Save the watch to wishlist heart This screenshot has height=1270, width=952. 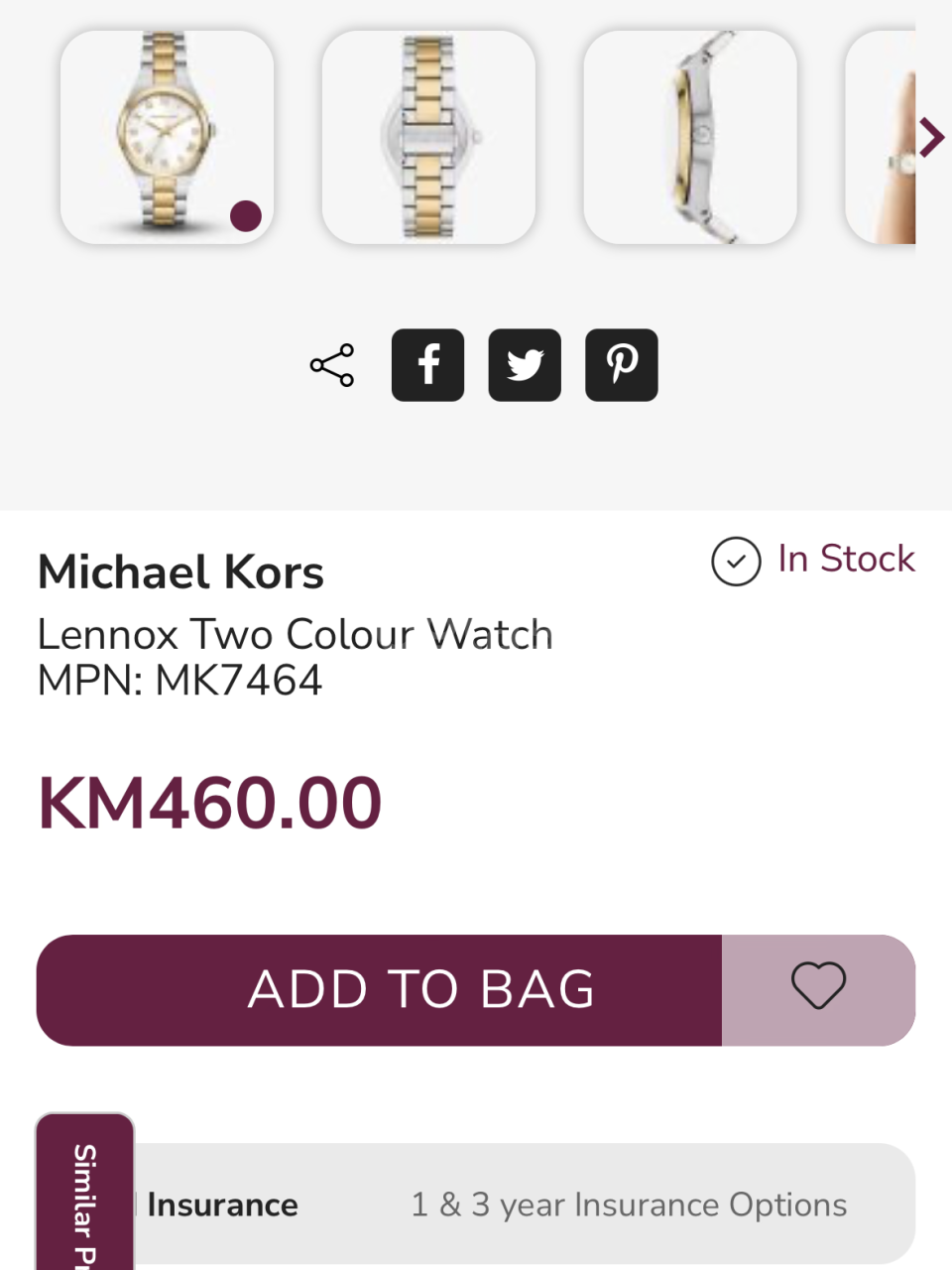pyautogui.click(x=818, y=987)
